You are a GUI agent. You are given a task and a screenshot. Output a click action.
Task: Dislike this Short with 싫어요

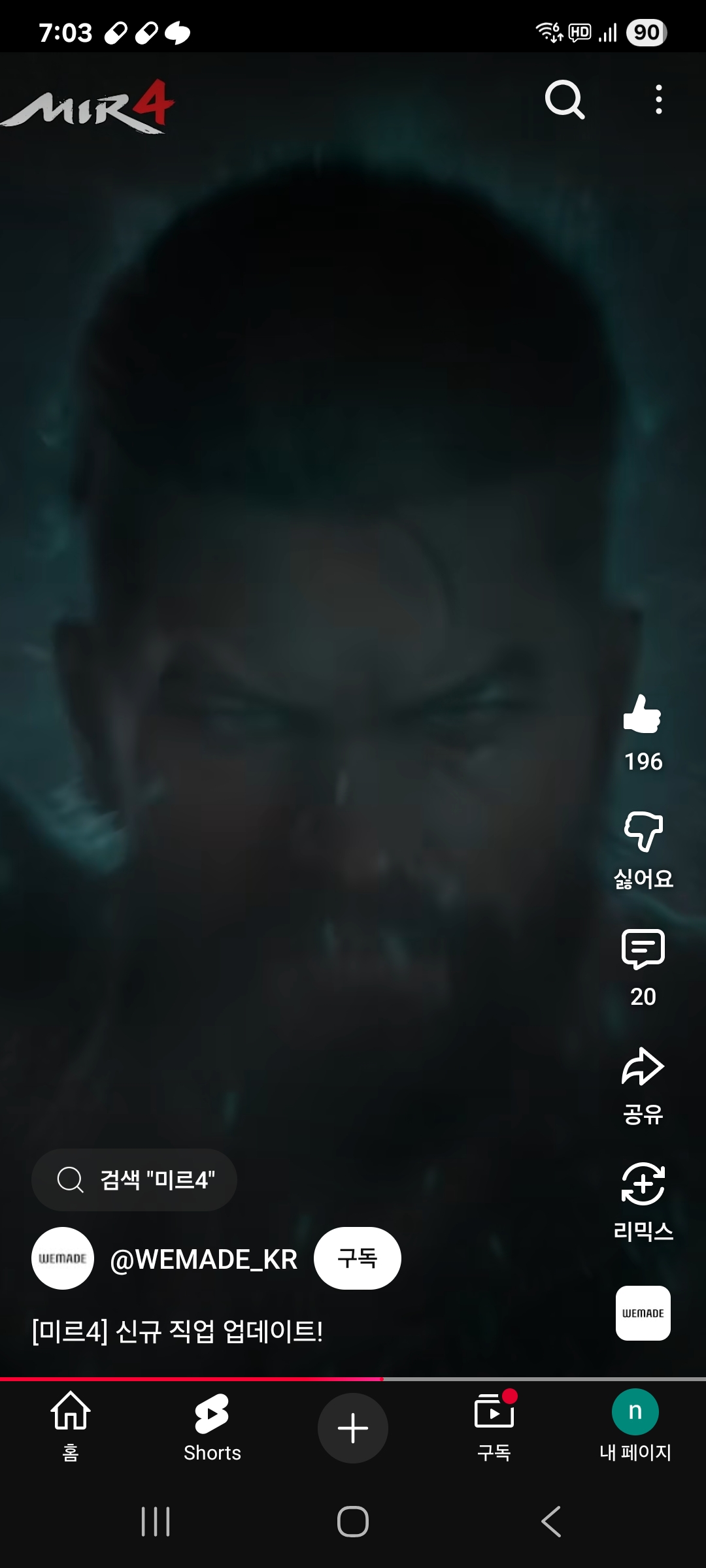(643, 832)
